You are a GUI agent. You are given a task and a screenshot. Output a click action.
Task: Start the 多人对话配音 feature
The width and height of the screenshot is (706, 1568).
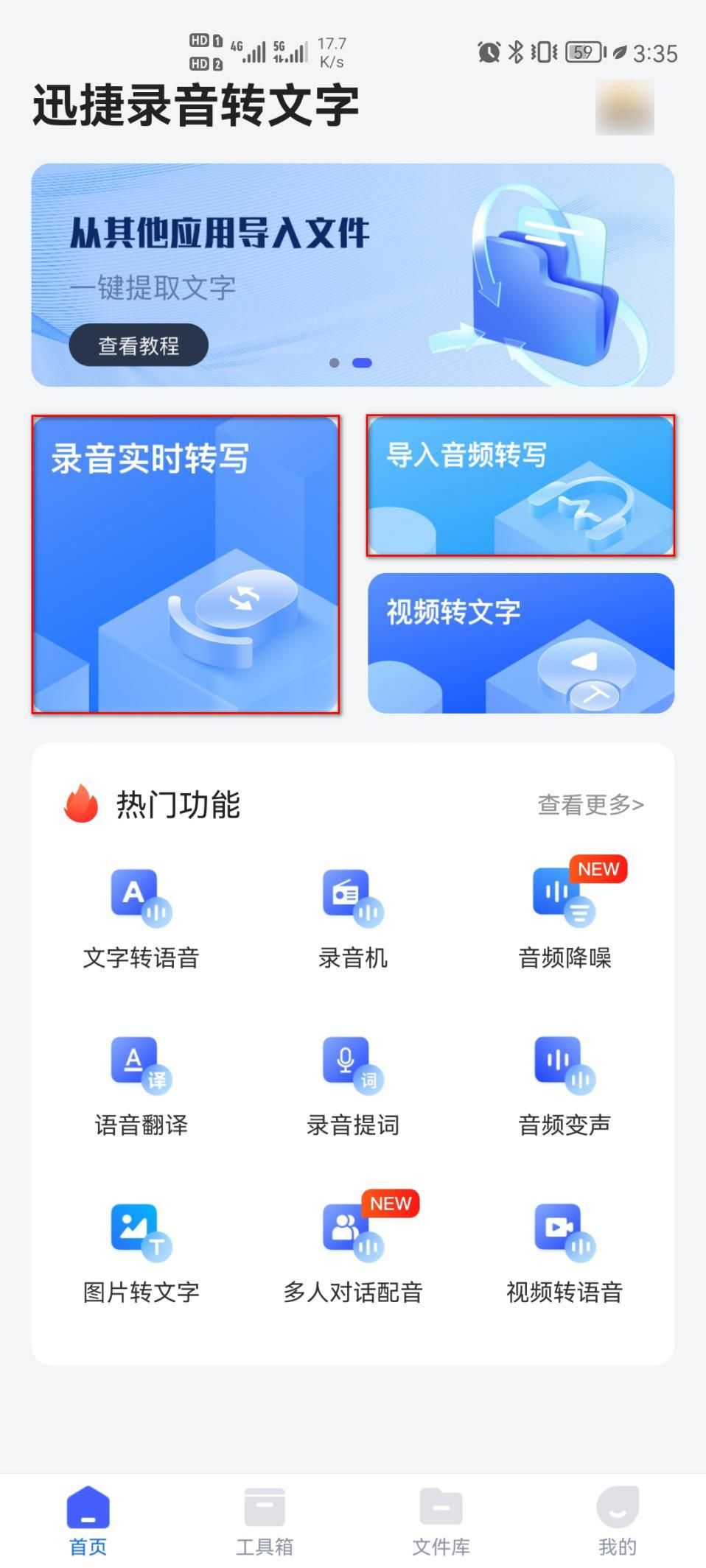pos(353,1252)
